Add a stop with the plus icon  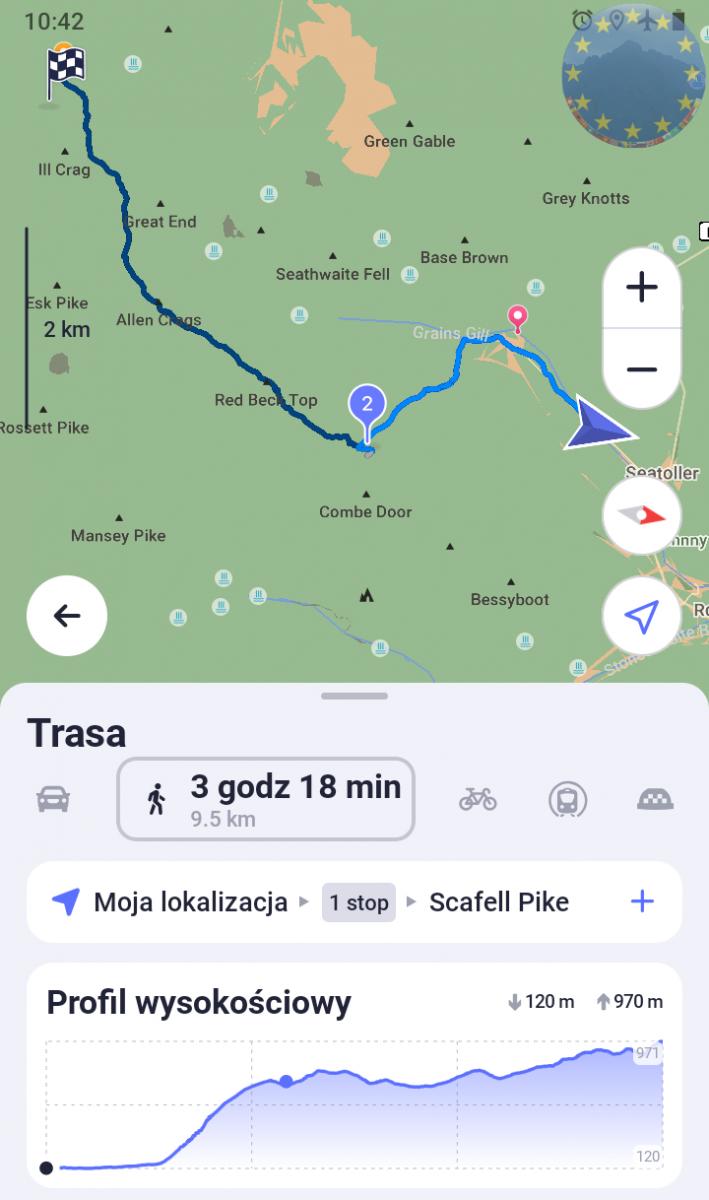point(642,902)
